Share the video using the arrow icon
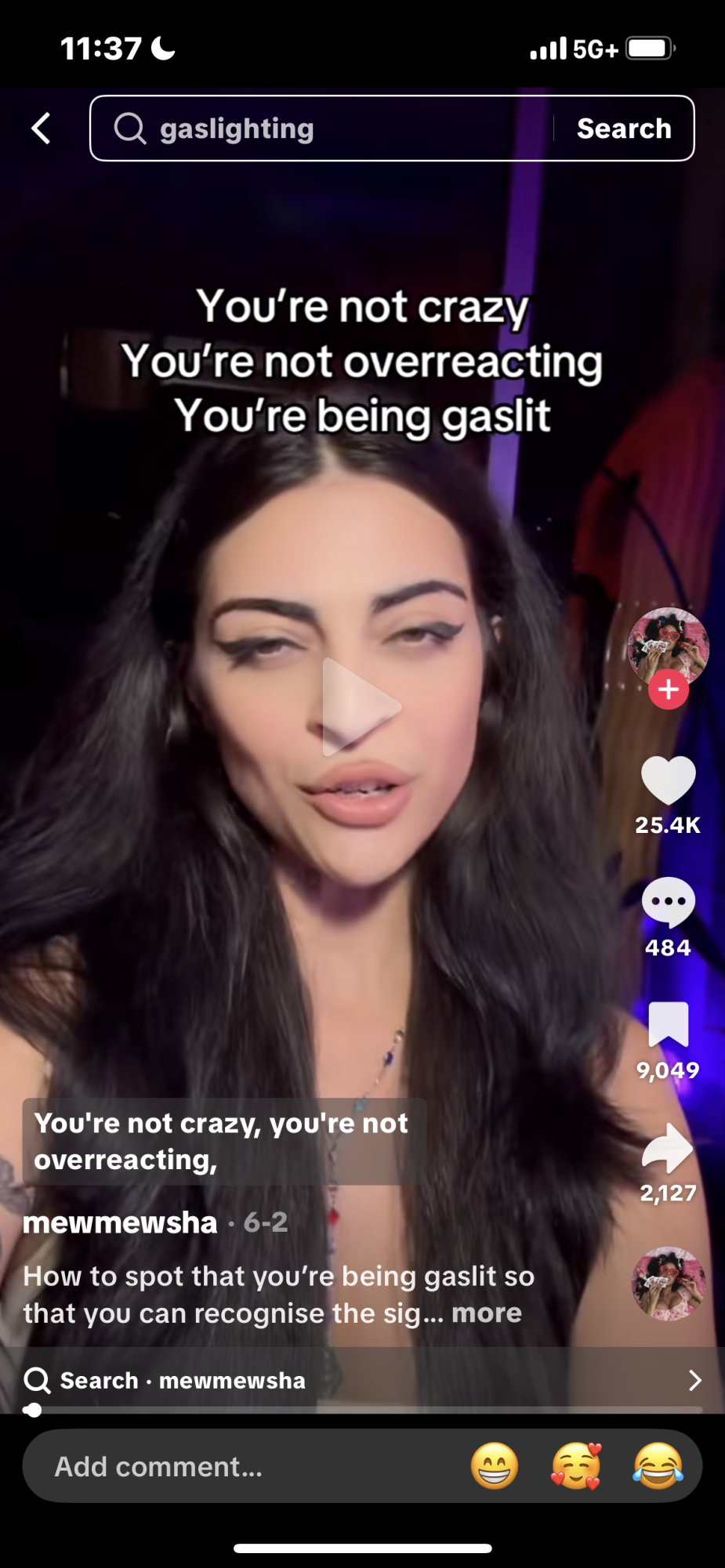725x1568 pixels. 668,1147
